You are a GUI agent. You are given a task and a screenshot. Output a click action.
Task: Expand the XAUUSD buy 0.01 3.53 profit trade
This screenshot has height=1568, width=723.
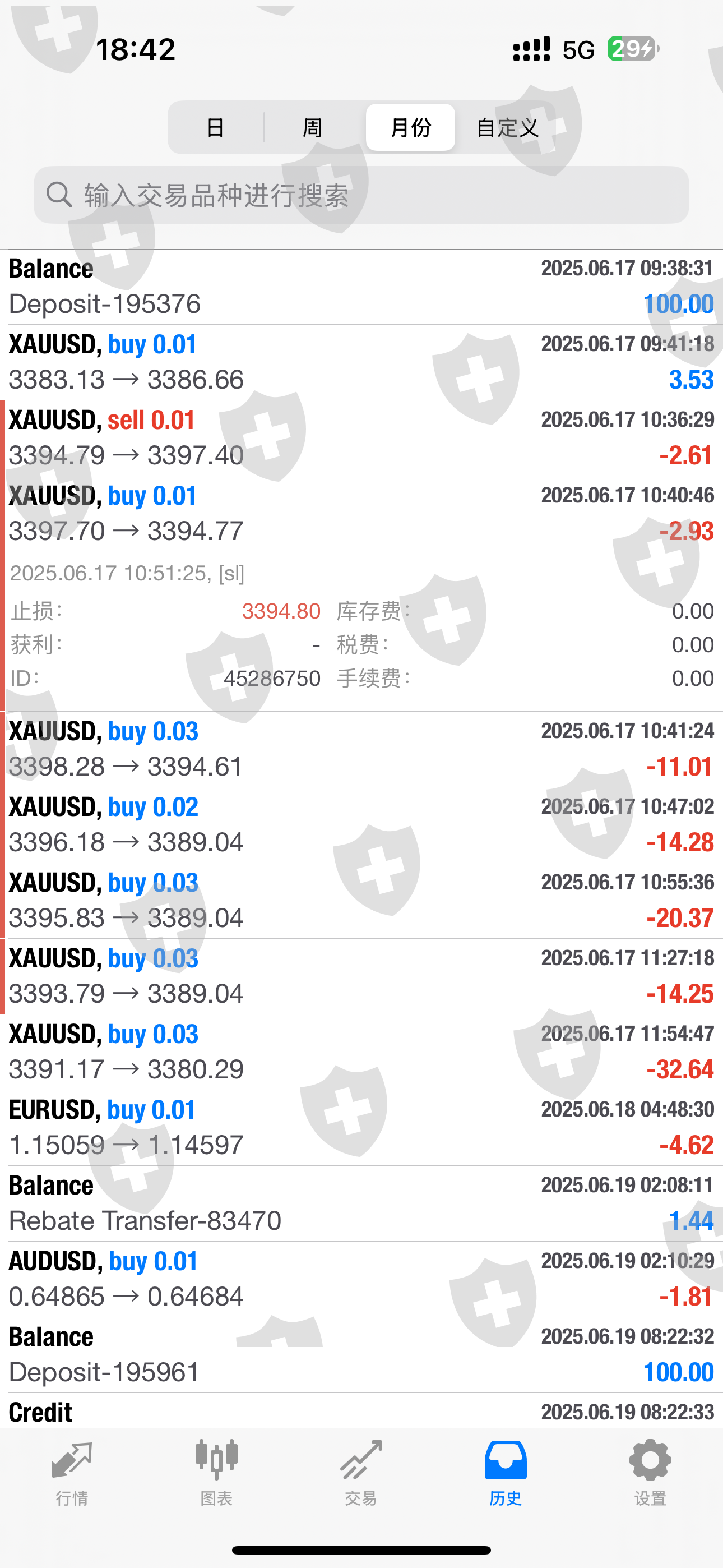[361, 362]
